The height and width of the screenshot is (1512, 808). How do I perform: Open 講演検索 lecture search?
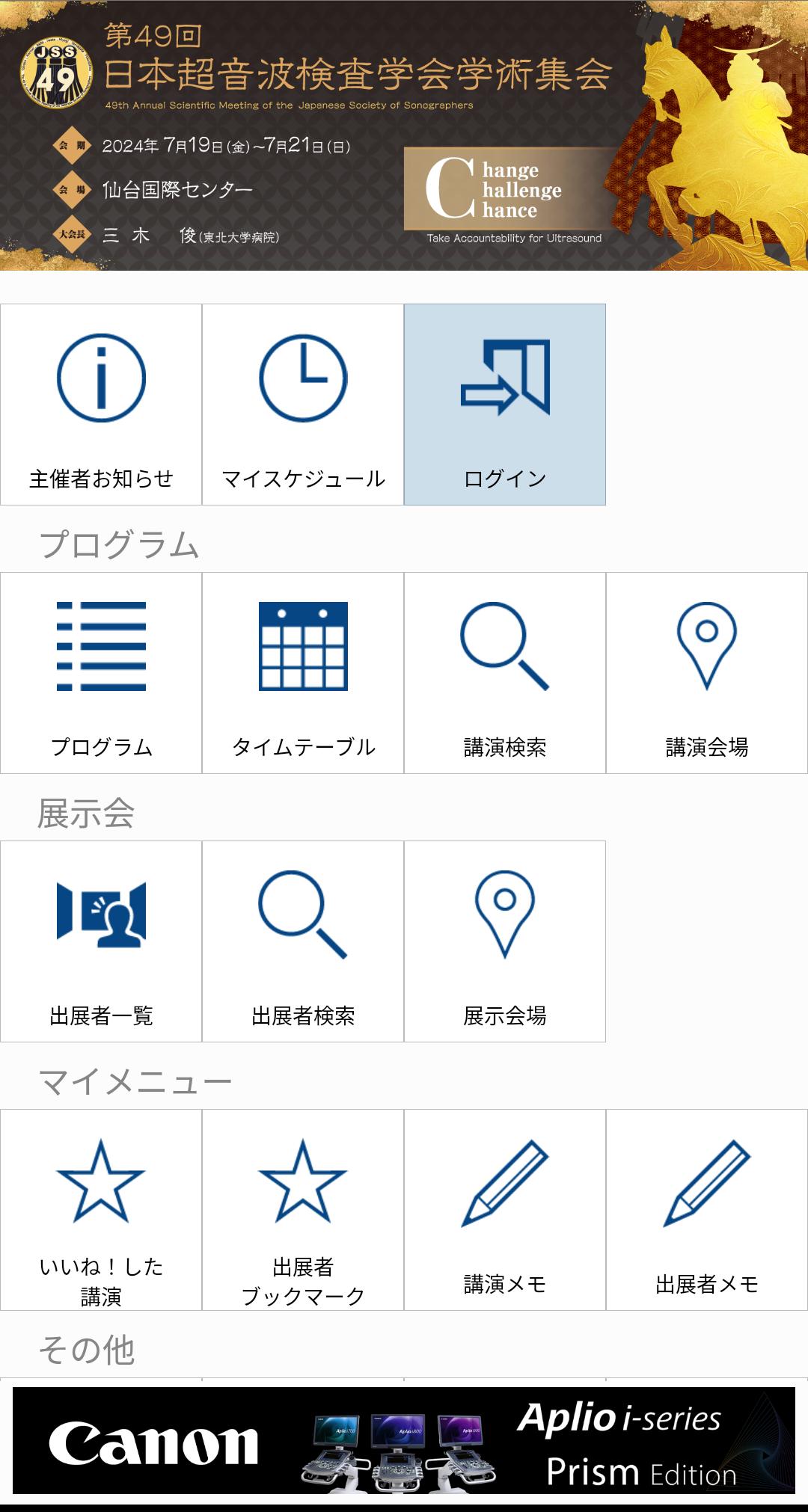click(x=505, y=673)
